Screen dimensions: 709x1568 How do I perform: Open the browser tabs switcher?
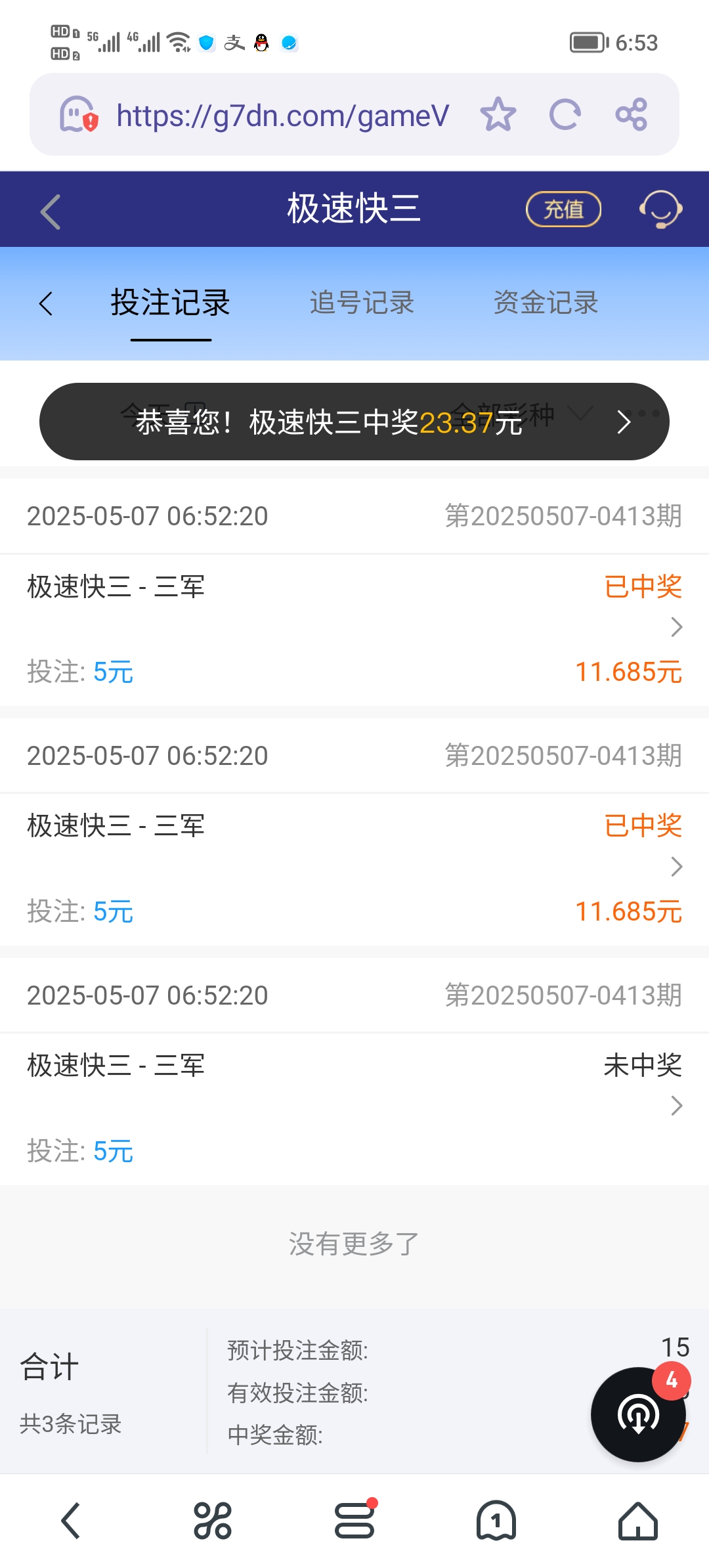(496, 1521)
